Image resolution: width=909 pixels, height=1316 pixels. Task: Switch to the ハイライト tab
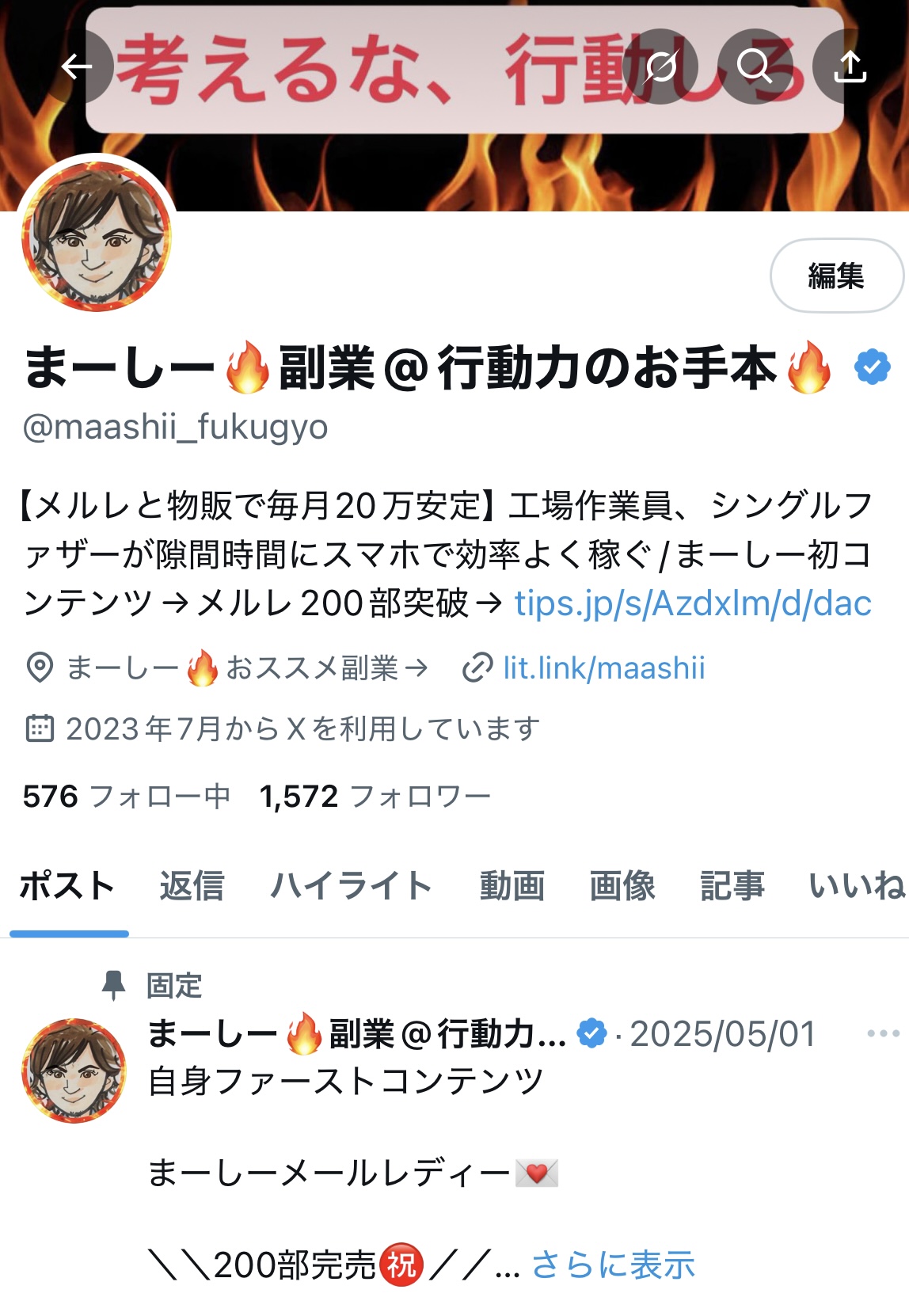click(351, 885)
